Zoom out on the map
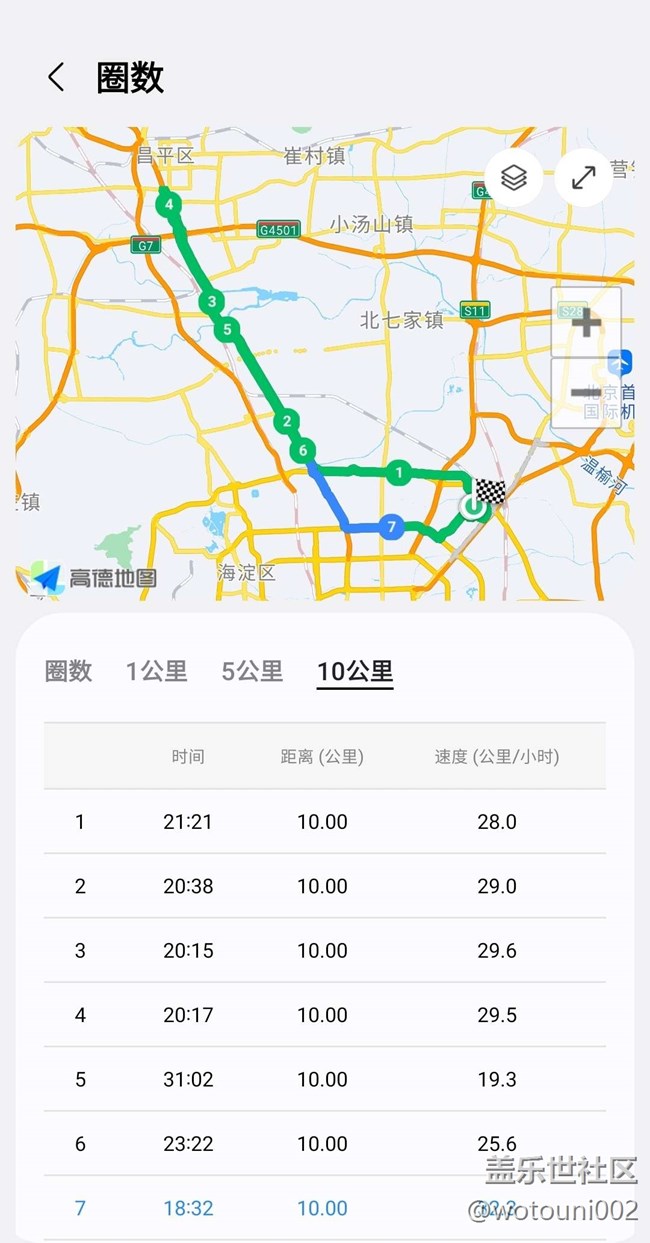 click(586, 393)
